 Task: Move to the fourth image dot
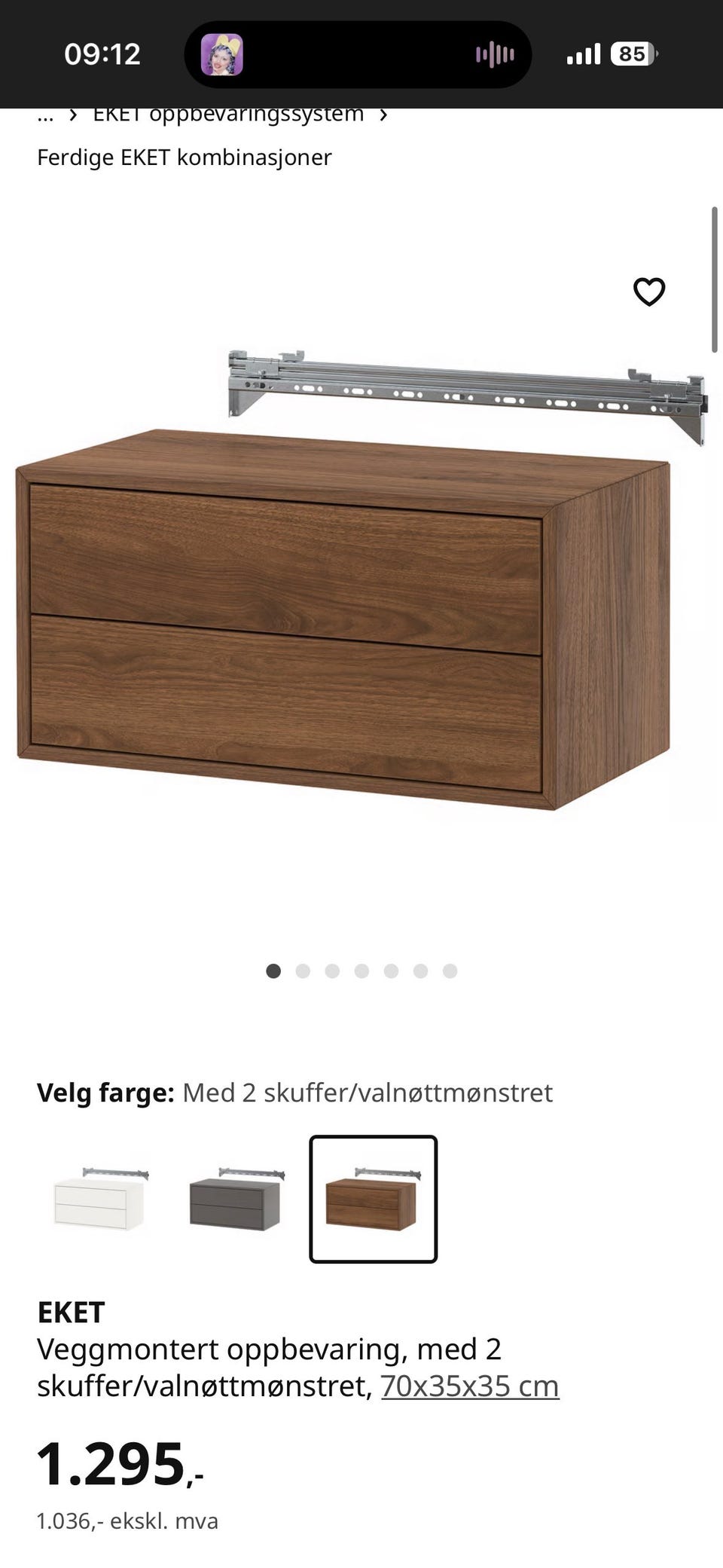[362, 971]
